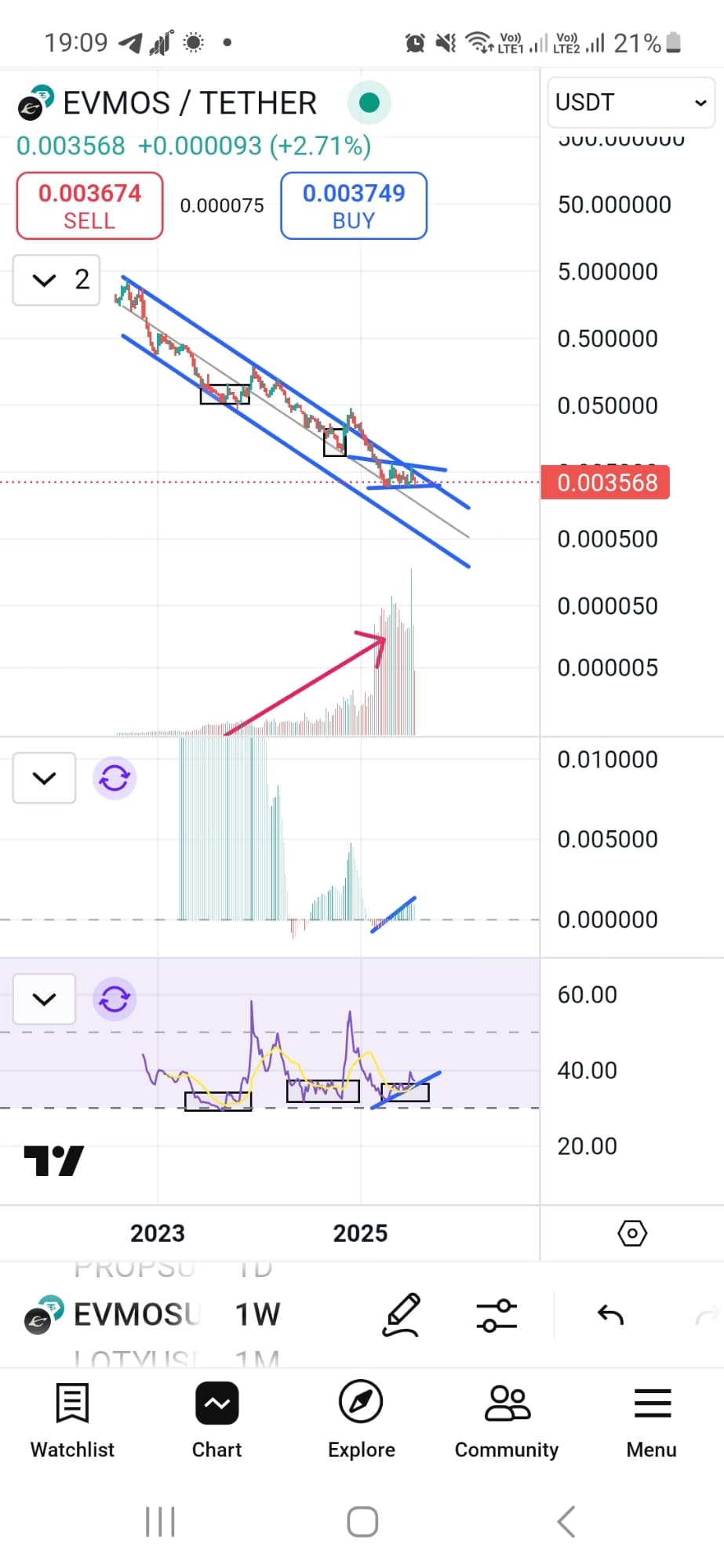The image size is (724, 1568).
Task: Tap the SELL button at 0.003674
Action: tap(89, 205)
